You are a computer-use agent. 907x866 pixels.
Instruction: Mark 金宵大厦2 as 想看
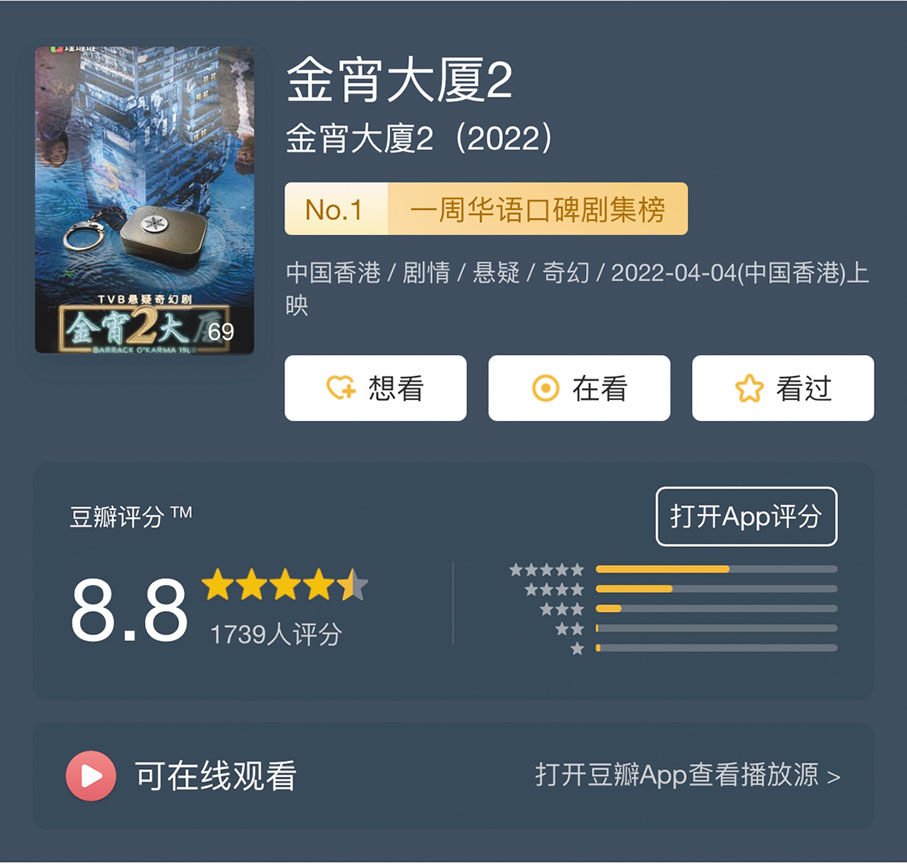(x=375, y=388)
